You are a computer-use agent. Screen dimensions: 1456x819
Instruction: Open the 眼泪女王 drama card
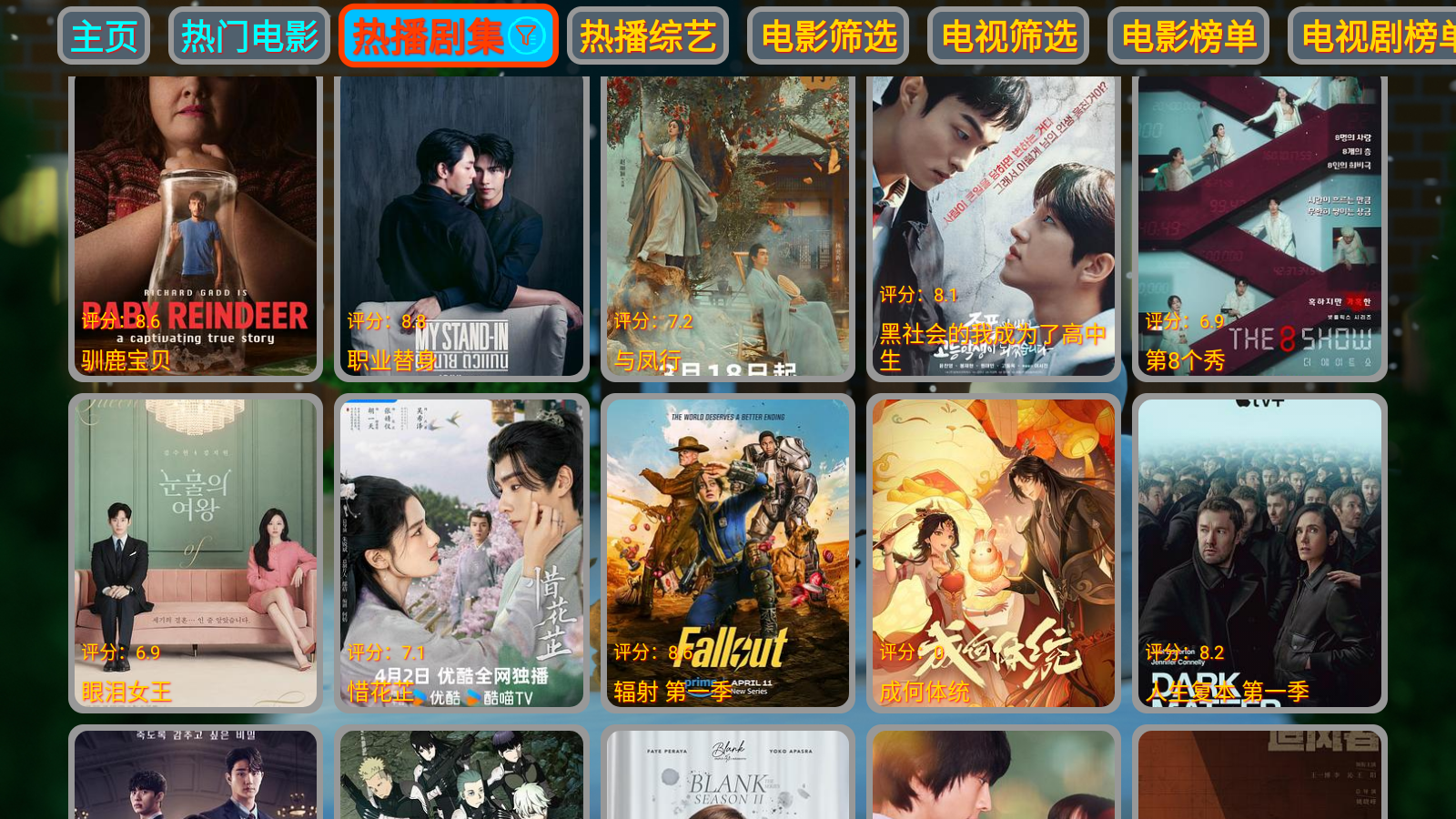[x=196, y=552]
